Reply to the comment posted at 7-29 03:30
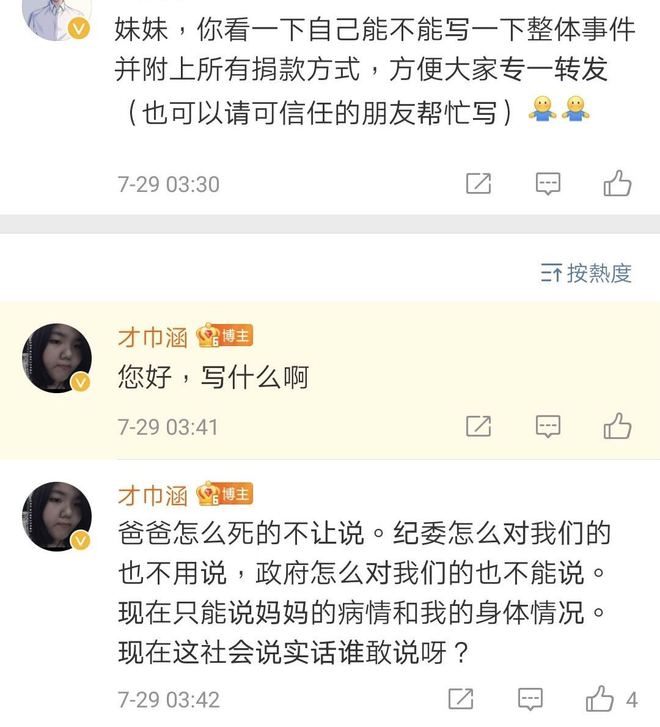The image size is (660, 727). 548,184
